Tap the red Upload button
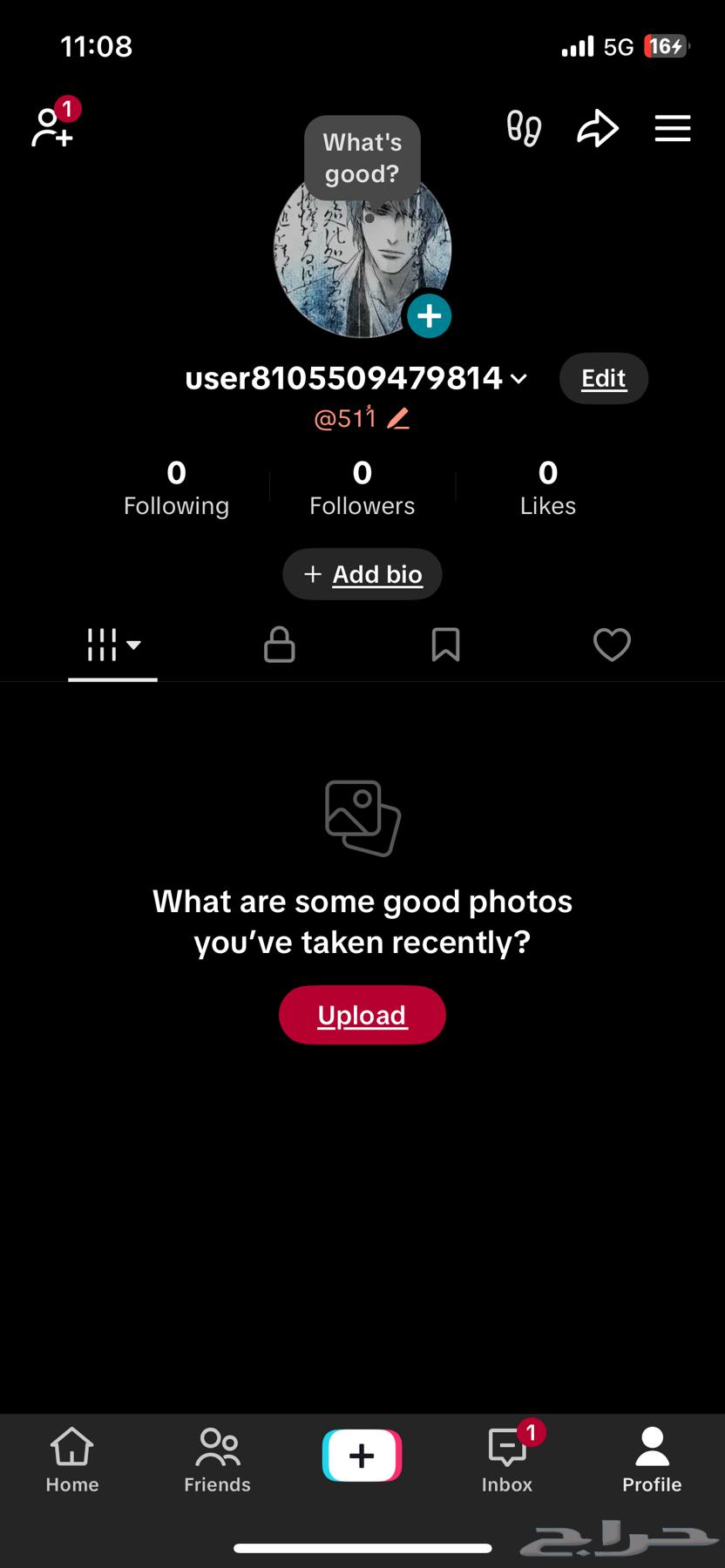725x1568 pixels. click(x=362, y=1015)
